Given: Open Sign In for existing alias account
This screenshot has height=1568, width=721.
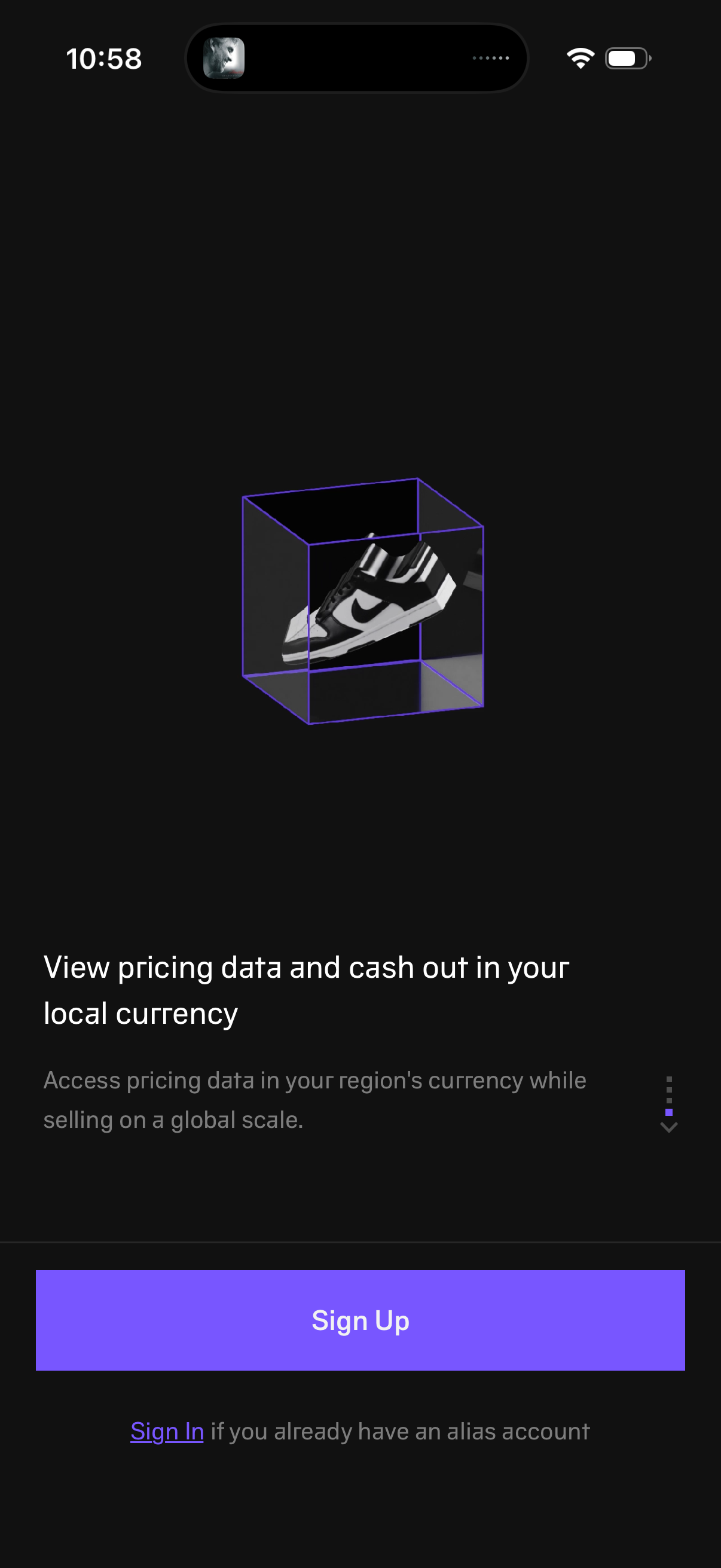Looking at the screenshot, I should 167,1432.
